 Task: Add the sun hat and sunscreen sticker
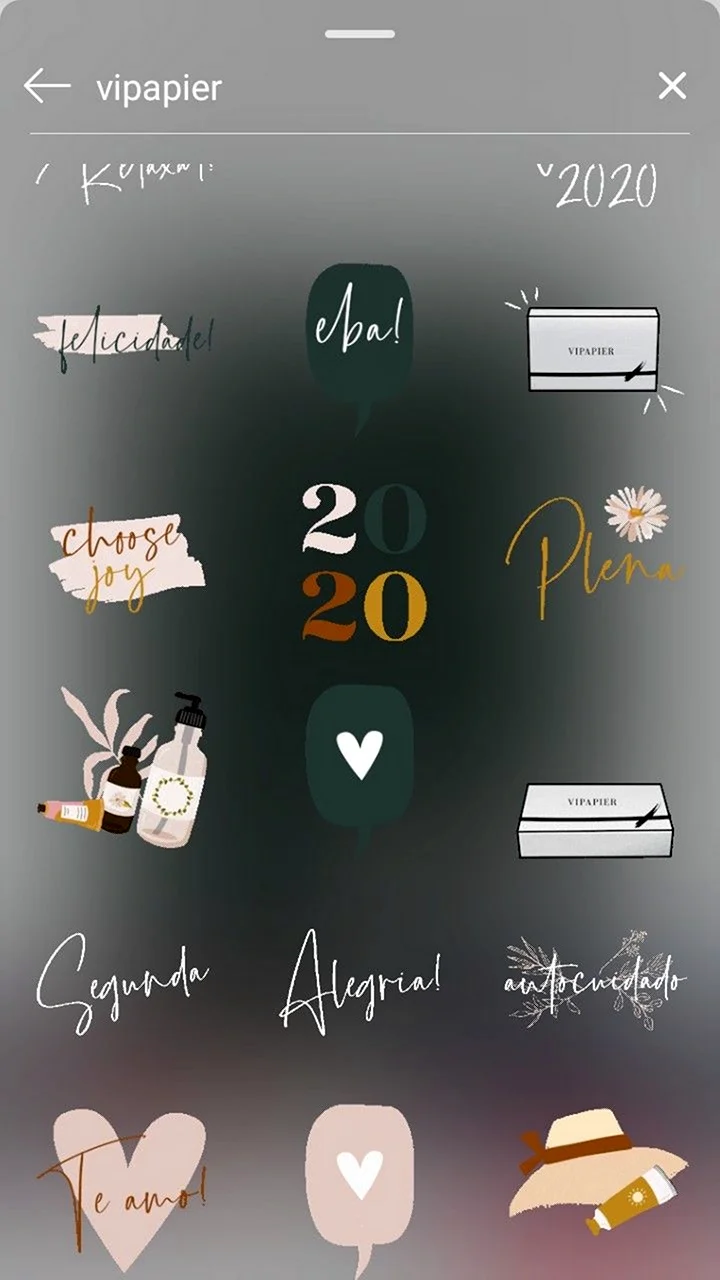click(598, 1173)
